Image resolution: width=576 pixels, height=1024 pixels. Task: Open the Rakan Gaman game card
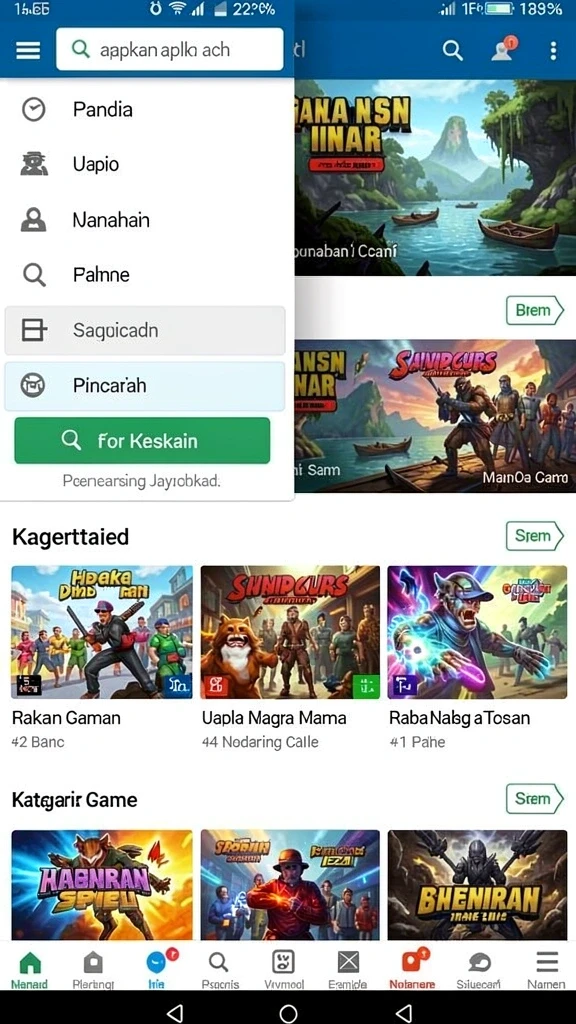tap(102, 656)
